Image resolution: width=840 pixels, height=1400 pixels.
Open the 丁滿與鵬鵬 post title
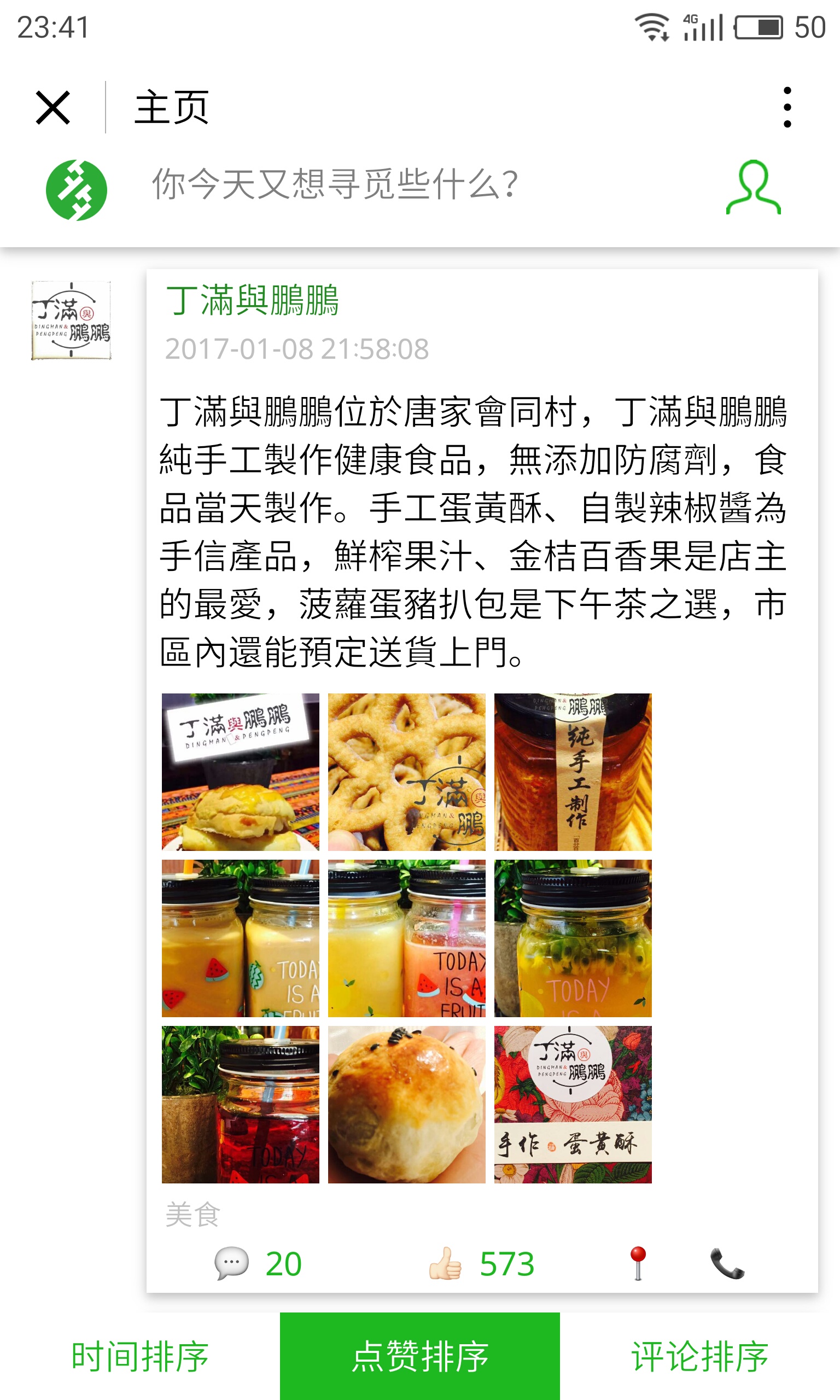pos(252,300)
